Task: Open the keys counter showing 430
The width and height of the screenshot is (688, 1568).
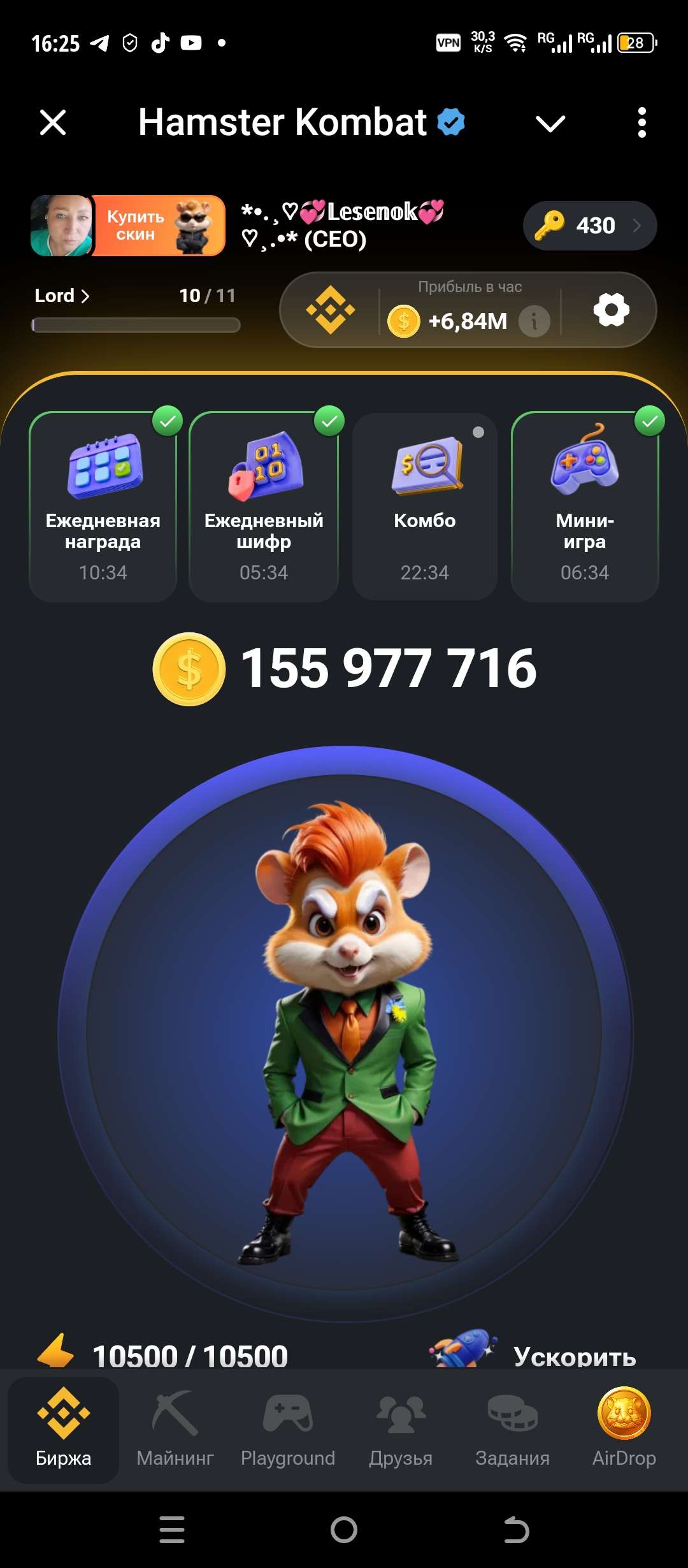Action: click(x=589, y=226)
